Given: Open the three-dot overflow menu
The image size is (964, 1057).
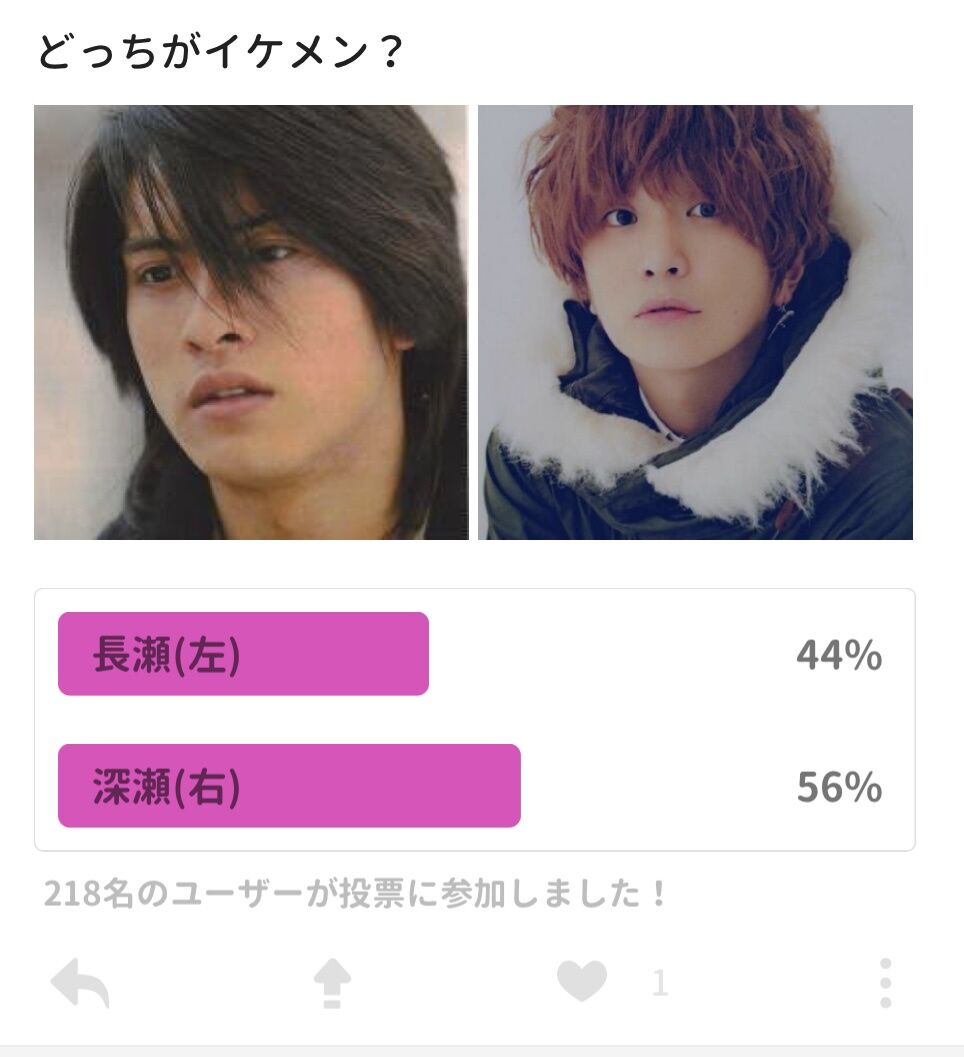Looking at the screenshot, I should pyautogui.click(x=886, y=983).
